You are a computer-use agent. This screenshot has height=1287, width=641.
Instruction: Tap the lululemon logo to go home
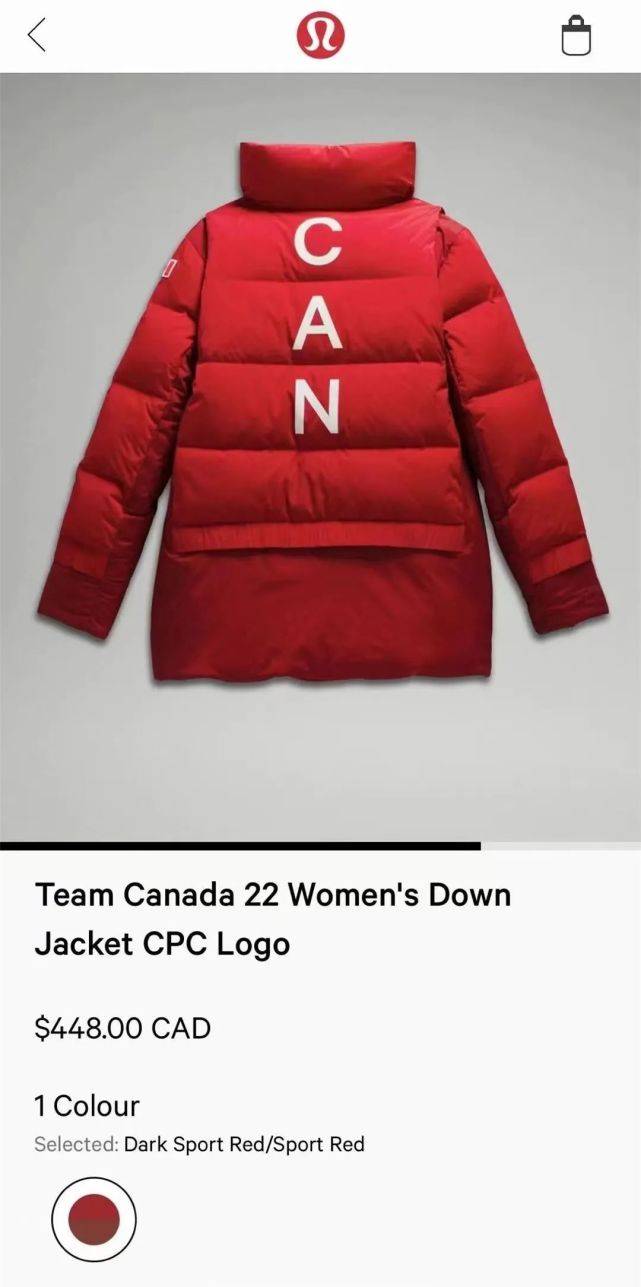320,36
